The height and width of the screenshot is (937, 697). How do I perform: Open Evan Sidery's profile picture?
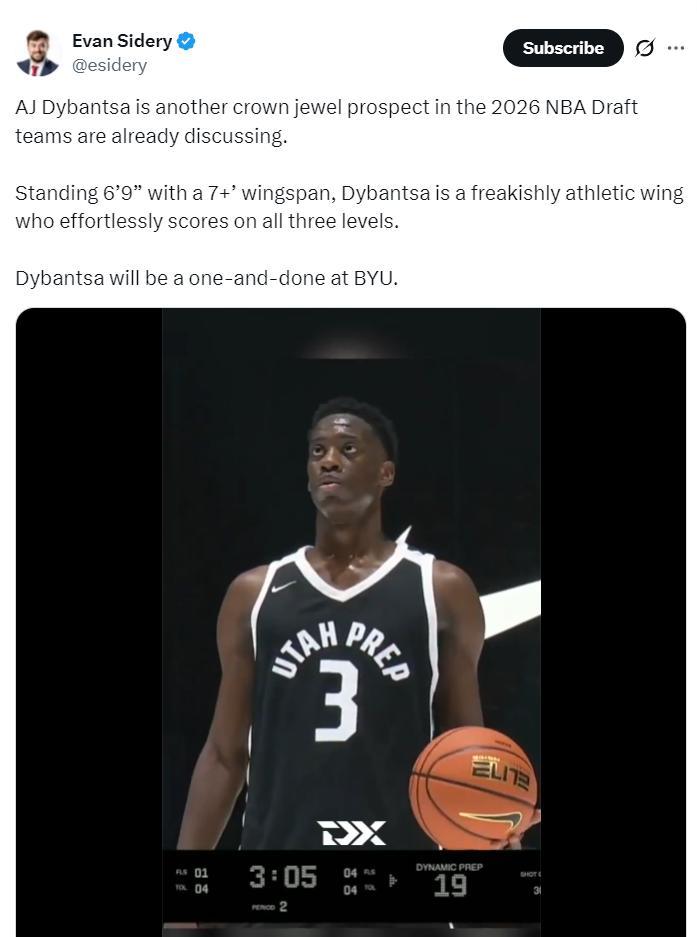coord(38,53)
